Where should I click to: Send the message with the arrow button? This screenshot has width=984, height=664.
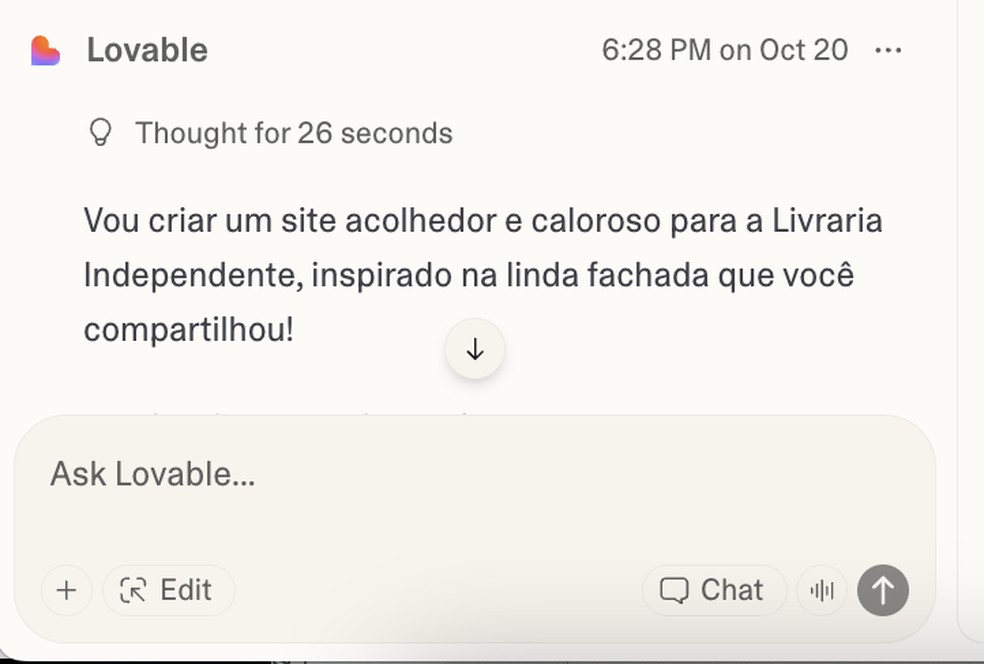(883, 590)
